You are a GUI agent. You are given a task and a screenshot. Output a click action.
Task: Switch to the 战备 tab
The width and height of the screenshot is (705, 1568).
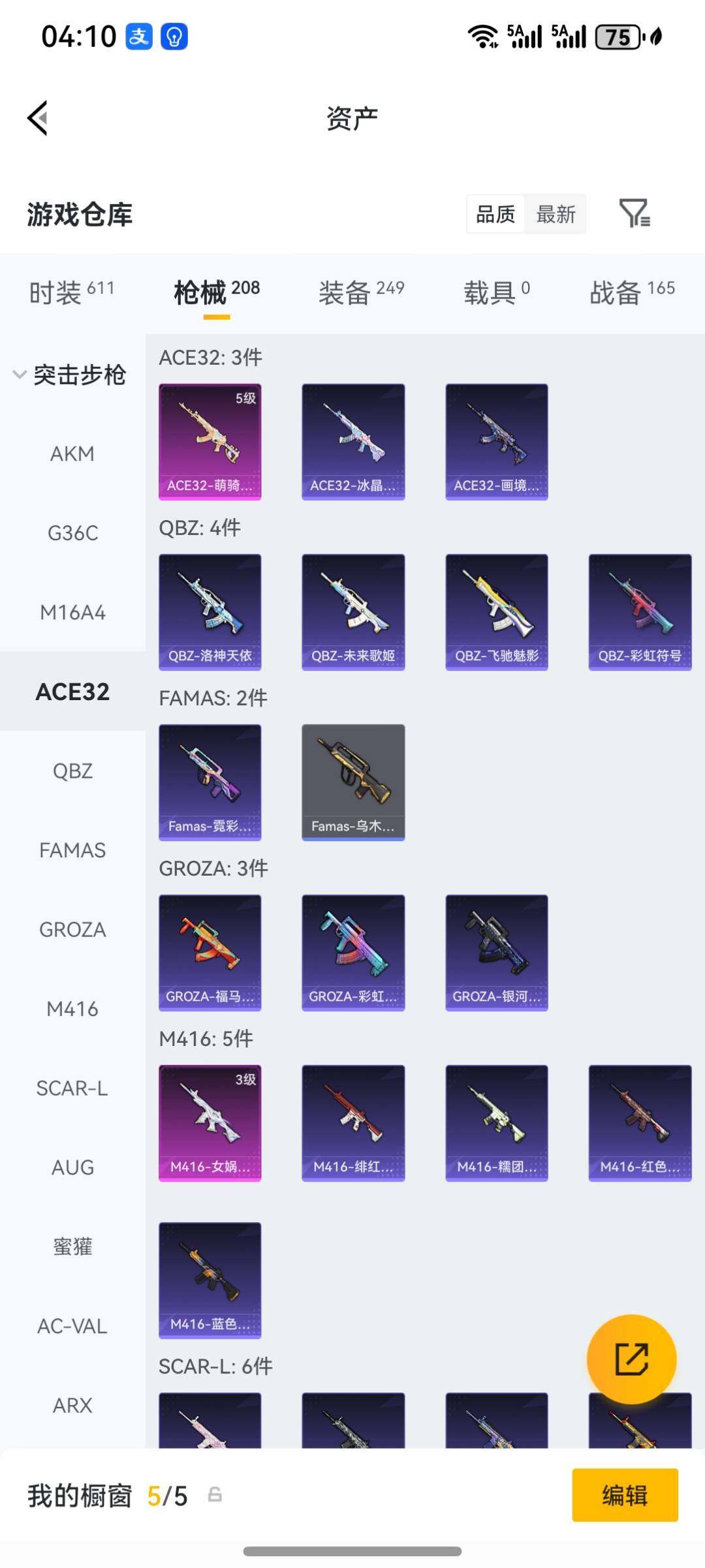[631, 292]
